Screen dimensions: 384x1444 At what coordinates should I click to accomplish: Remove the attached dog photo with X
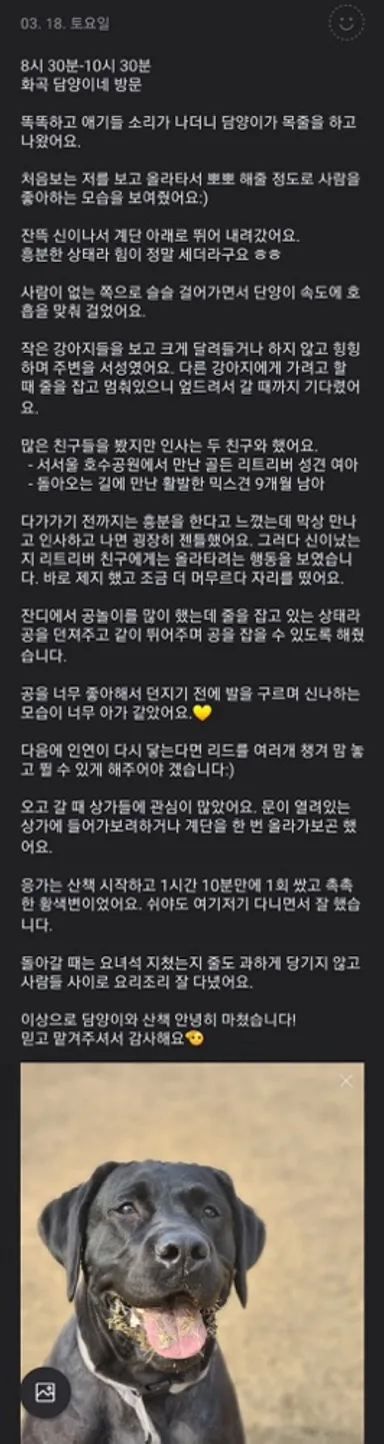(346, 1081)
